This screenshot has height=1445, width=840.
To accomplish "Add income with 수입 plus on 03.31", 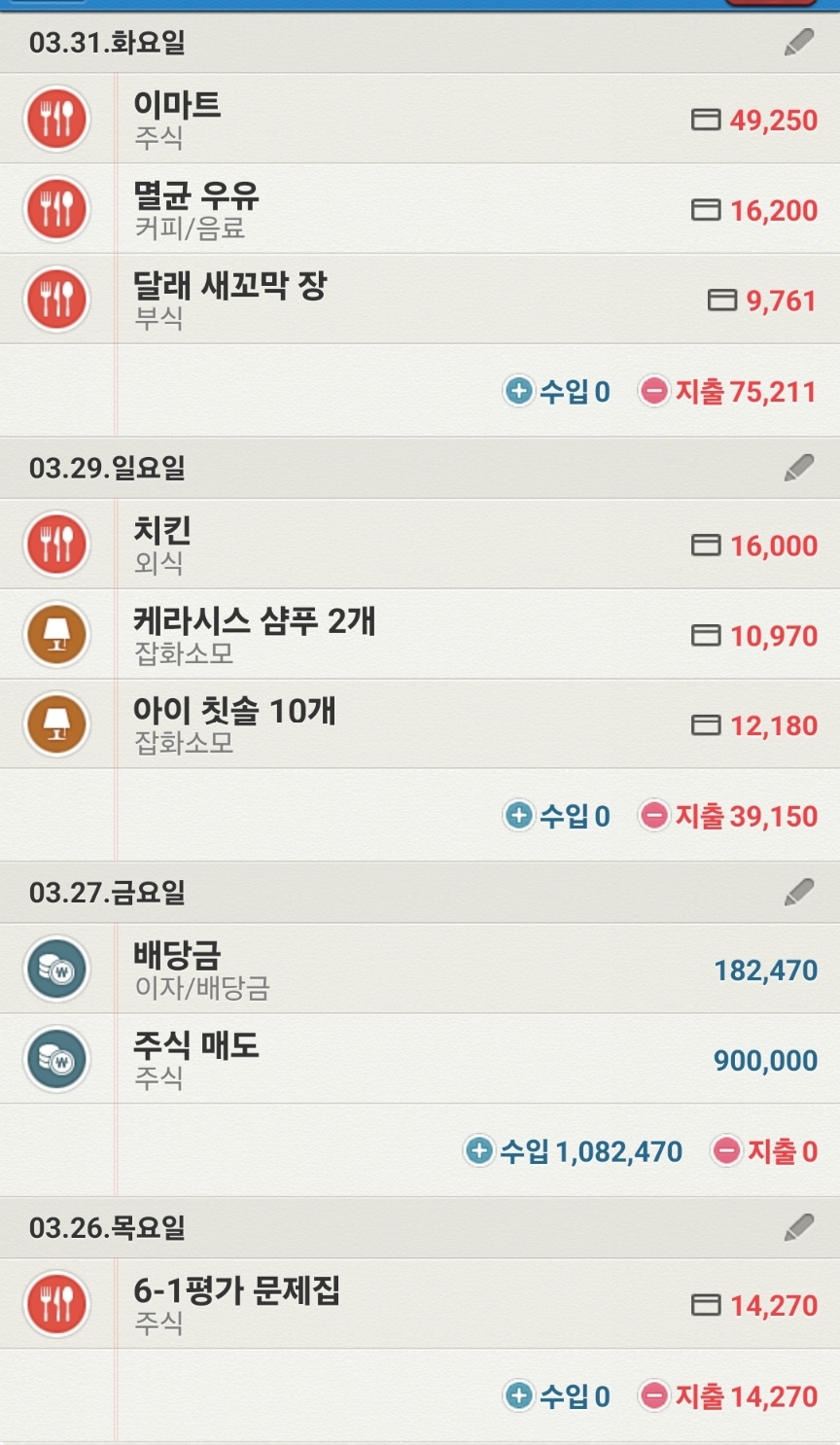I will 519,391.
